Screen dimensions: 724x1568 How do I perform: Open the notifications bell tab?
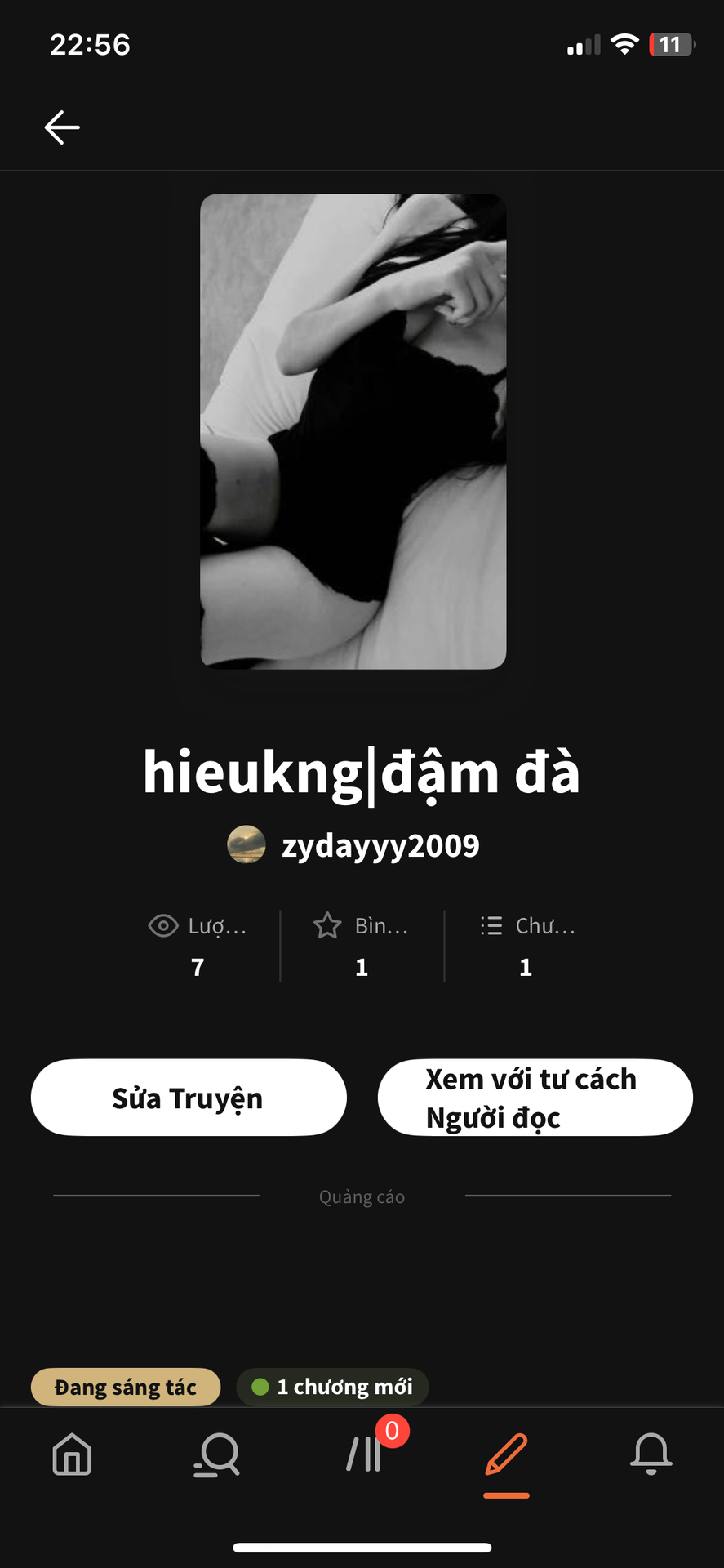pos(651,1454)
